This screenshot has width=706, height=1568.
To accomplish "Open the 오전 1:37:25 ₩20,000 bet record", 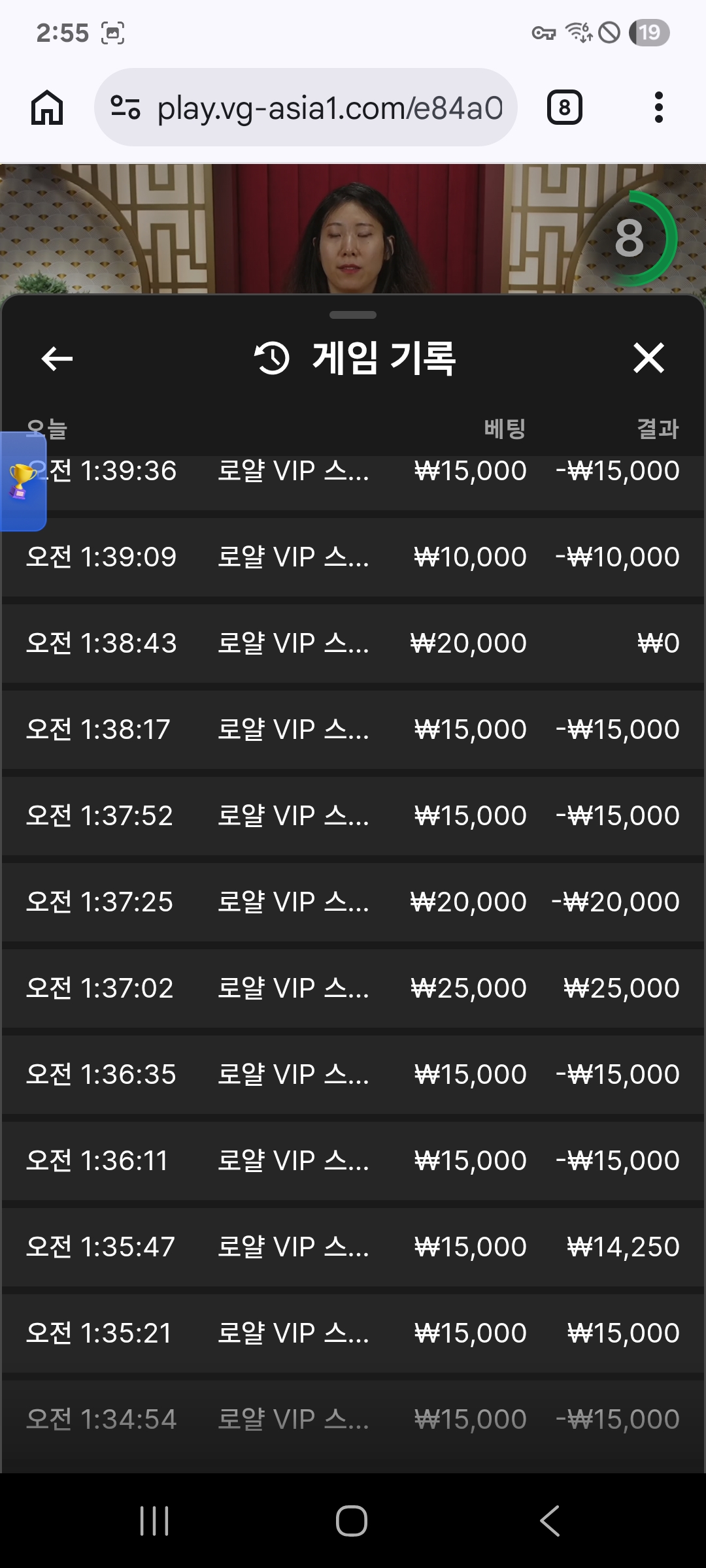I will coord(353,902).
